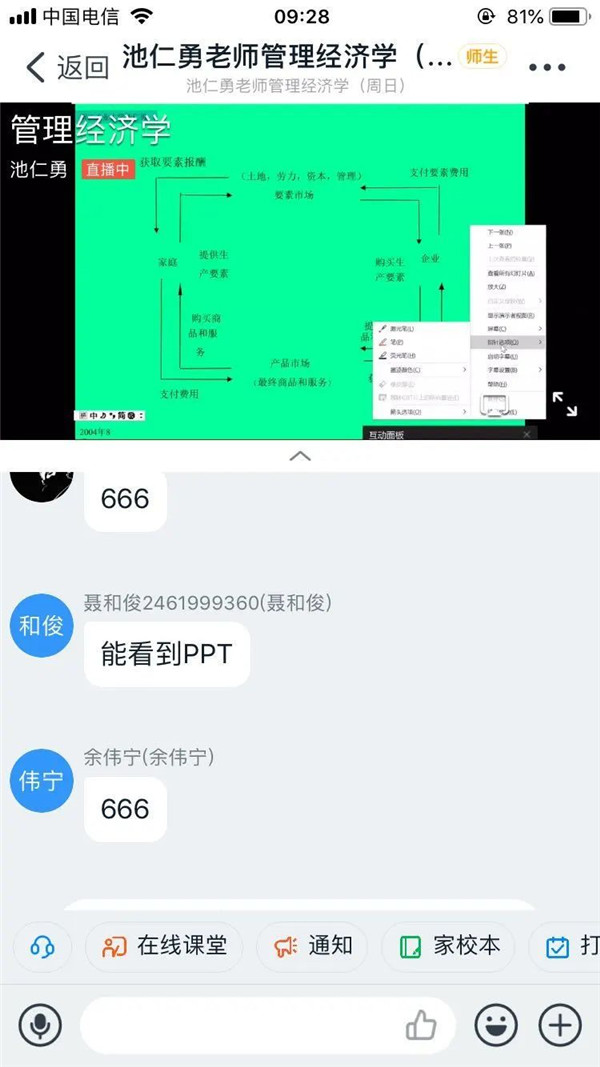The width and height of the screenshot is (600, 1067).
Task: Go back with the 返回 button
Action: pyautogui.click(x=66, y=68)
